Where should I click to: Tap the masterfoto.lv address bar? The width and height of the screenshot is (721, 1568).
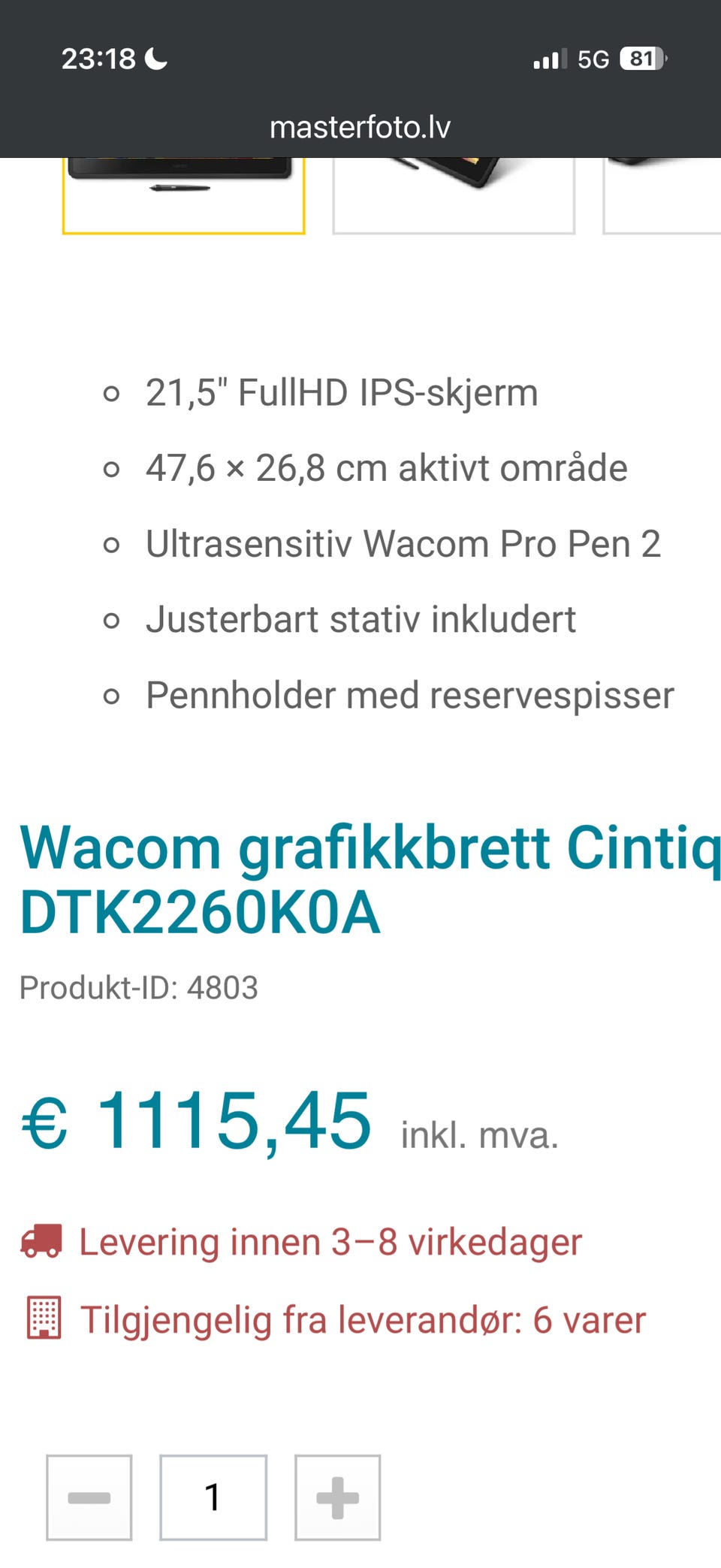click(360, 127)
